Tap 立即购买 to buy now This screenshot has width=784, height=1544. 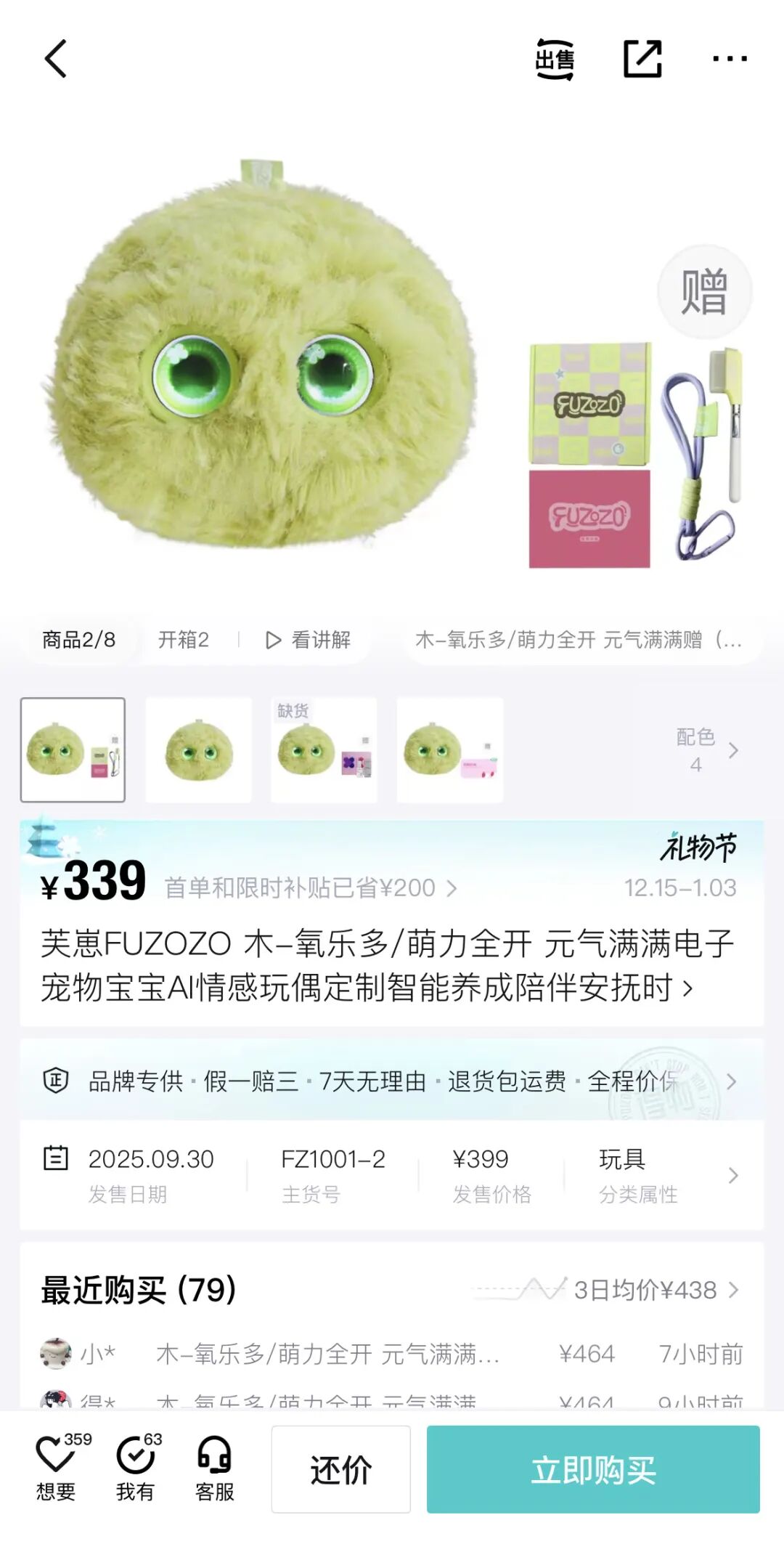click(x=593, y=1470)
